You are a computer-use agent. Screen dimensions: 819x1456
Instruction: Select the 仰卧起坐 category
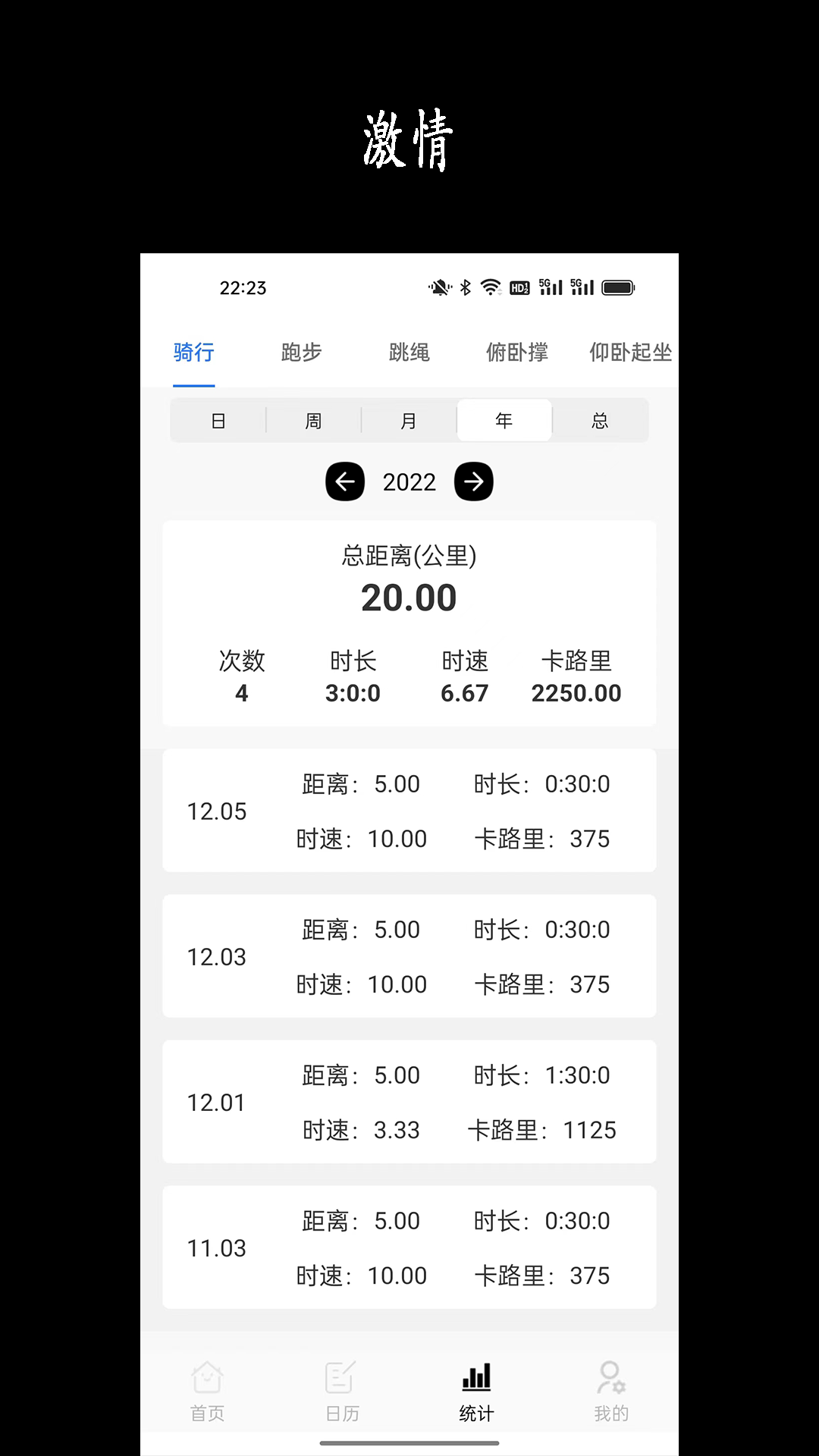(x=632, y=352)
